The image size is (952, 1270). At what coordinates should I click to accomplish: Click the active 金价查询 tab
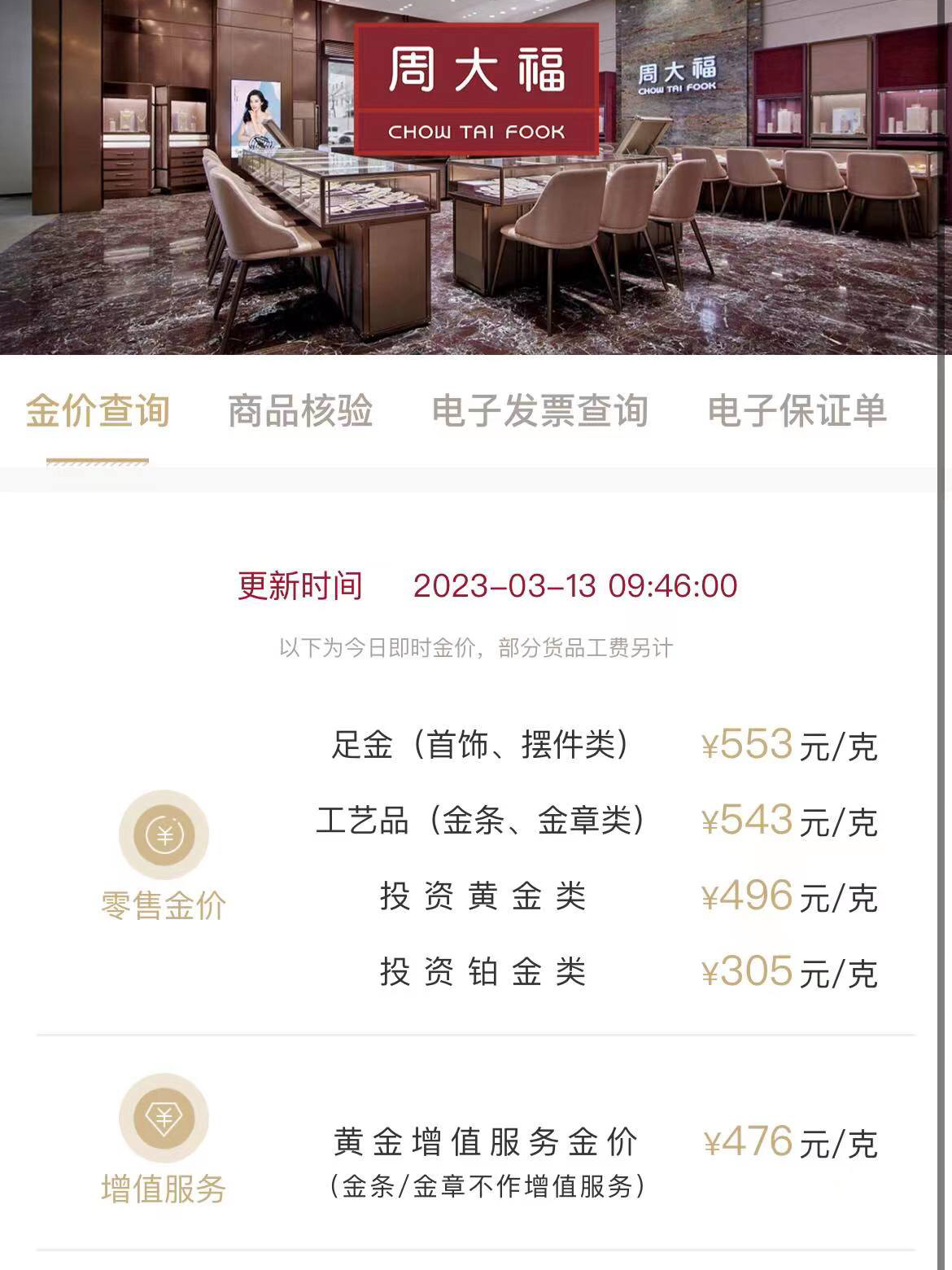pos(99,414)
